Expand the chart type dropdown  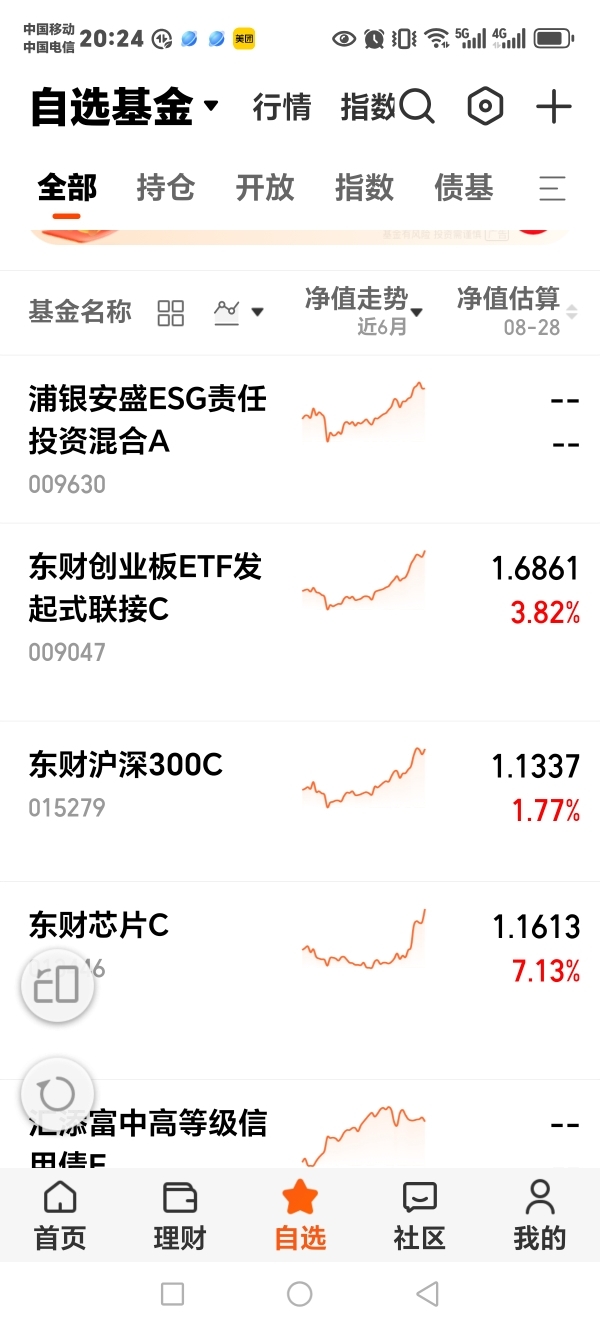coord(239,312)
